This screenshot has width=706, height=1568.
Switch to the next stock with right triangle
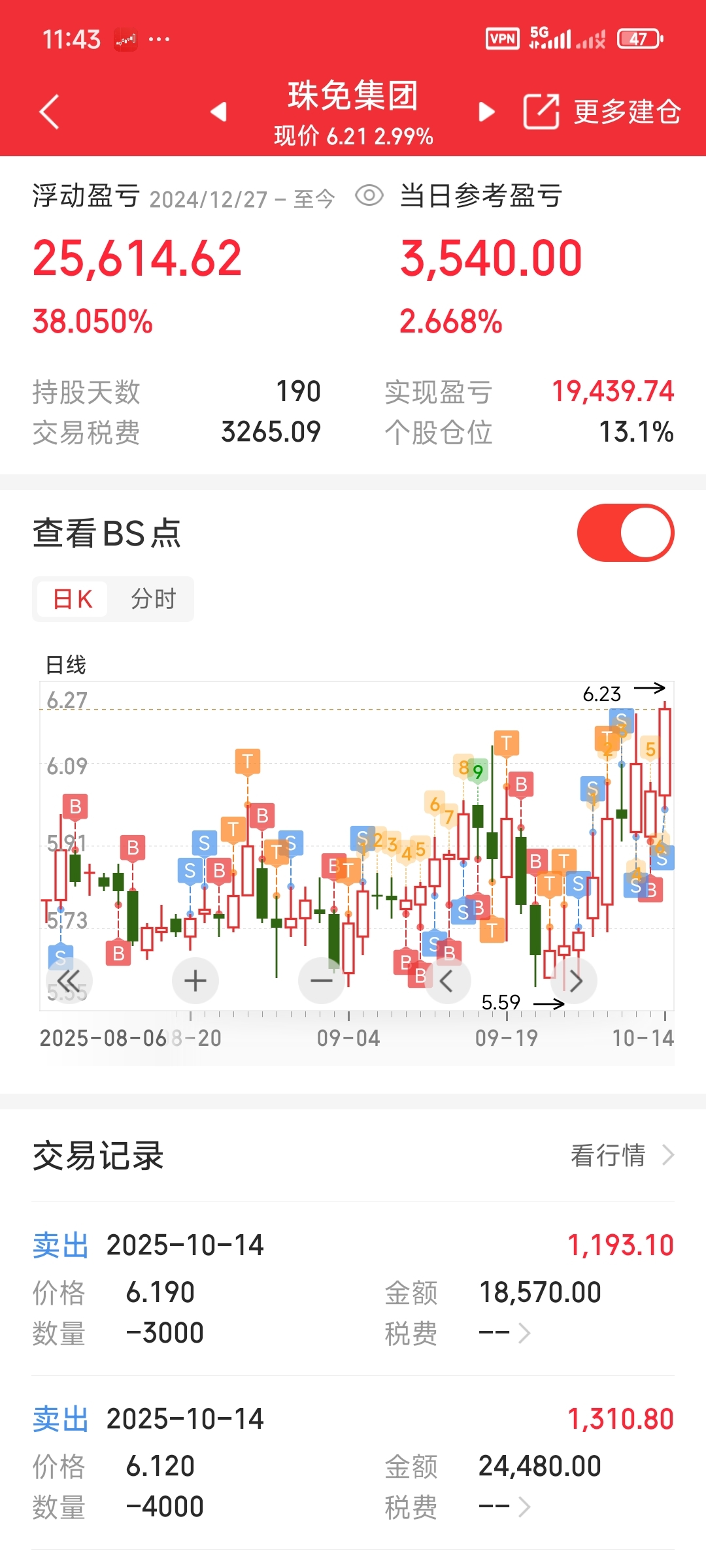coord(486,112)
